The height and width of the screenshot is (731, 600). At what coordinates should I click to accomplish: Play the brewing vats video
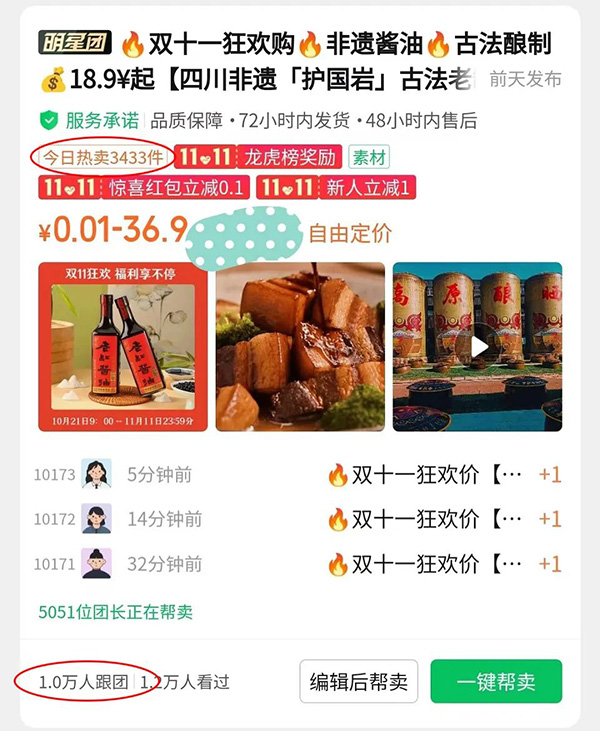tap(478, 346)
